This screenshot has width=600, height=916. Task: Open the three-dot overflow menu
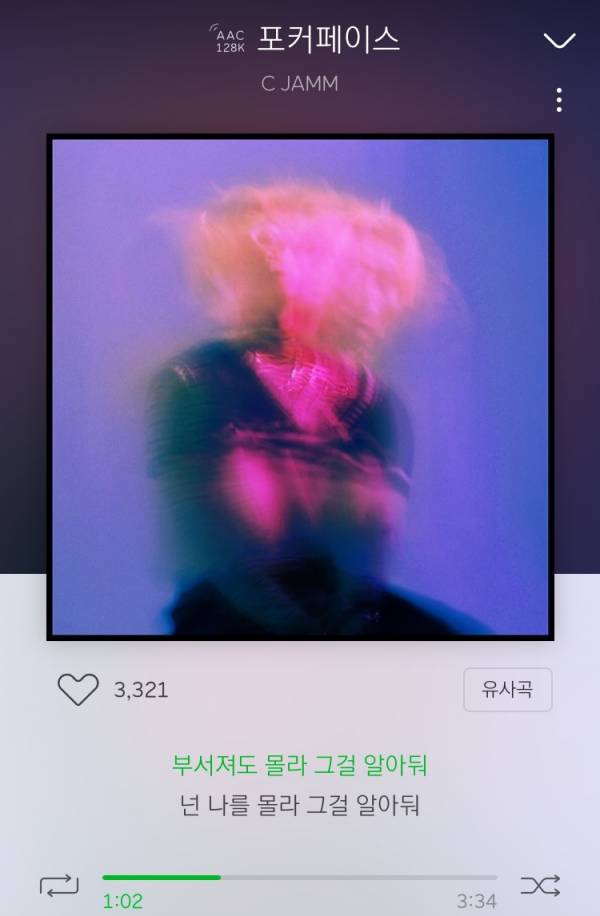tap(559, 100)
